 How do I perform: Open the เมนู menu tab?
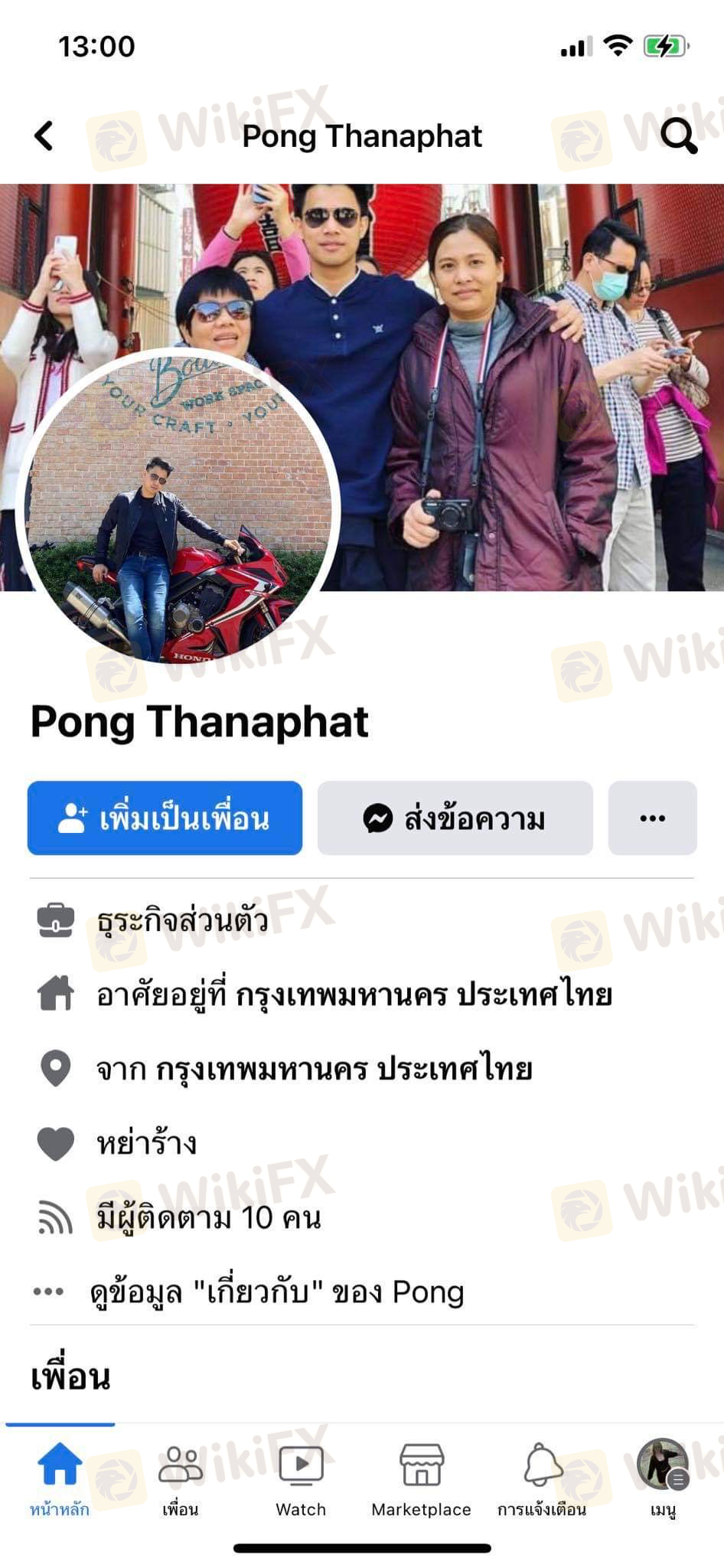coord(663,1478)
